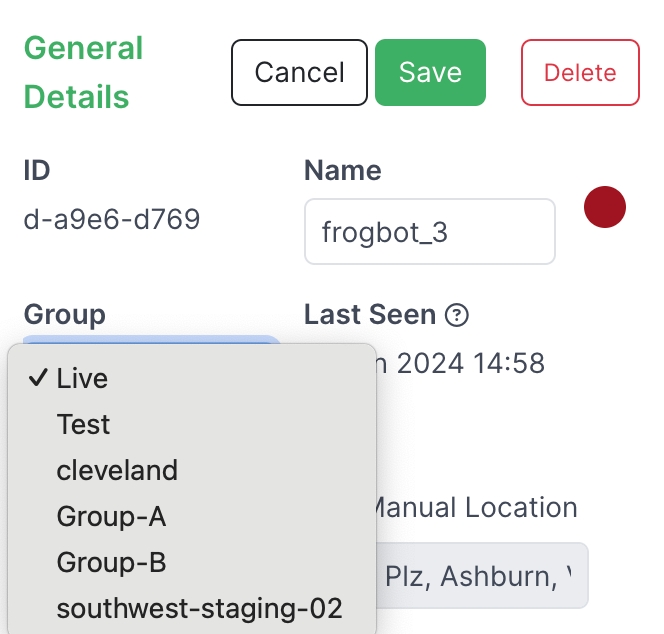Pick the cleveland group

coord(117,470)
